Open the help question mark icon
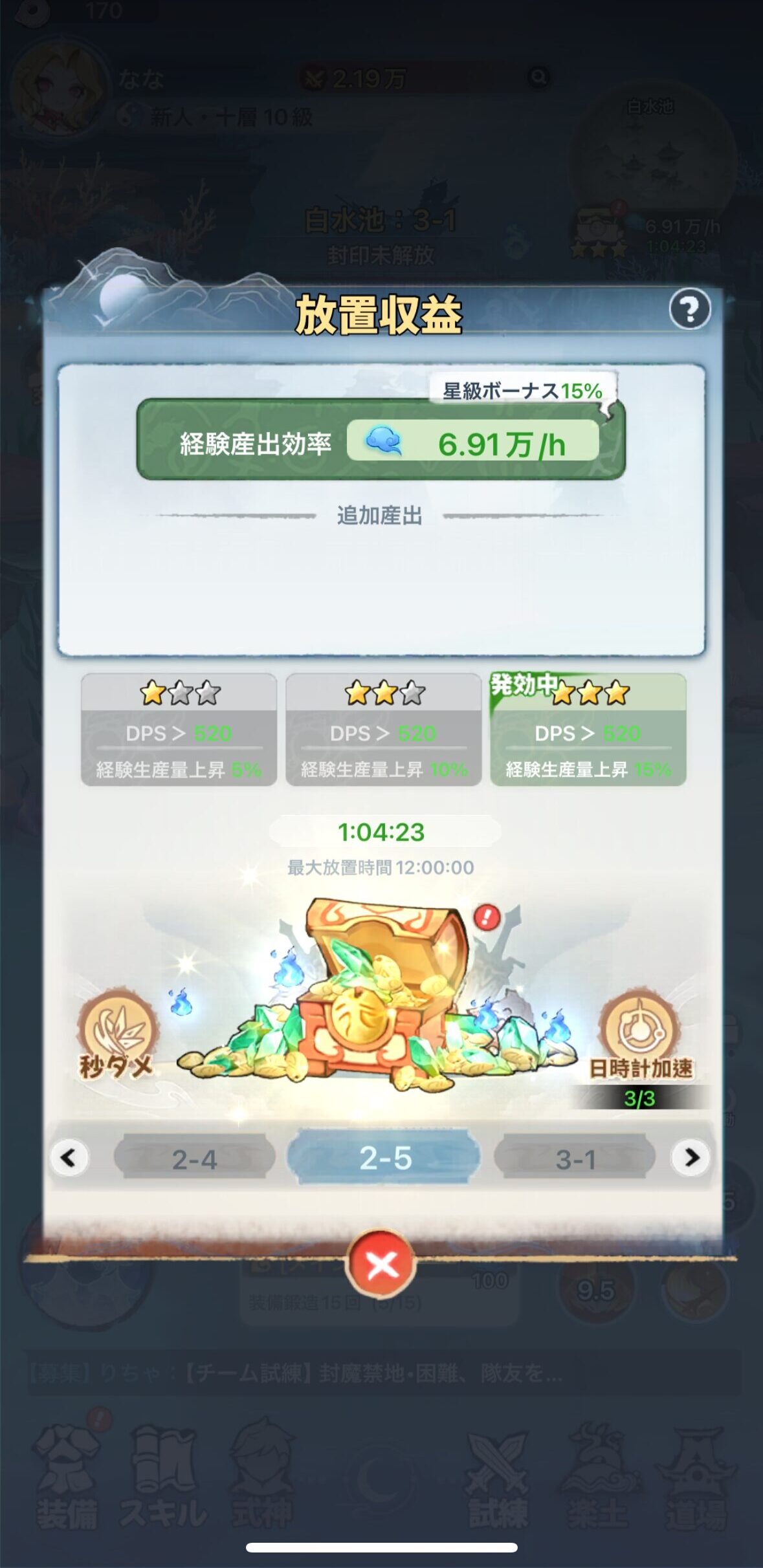 (689, 309)
